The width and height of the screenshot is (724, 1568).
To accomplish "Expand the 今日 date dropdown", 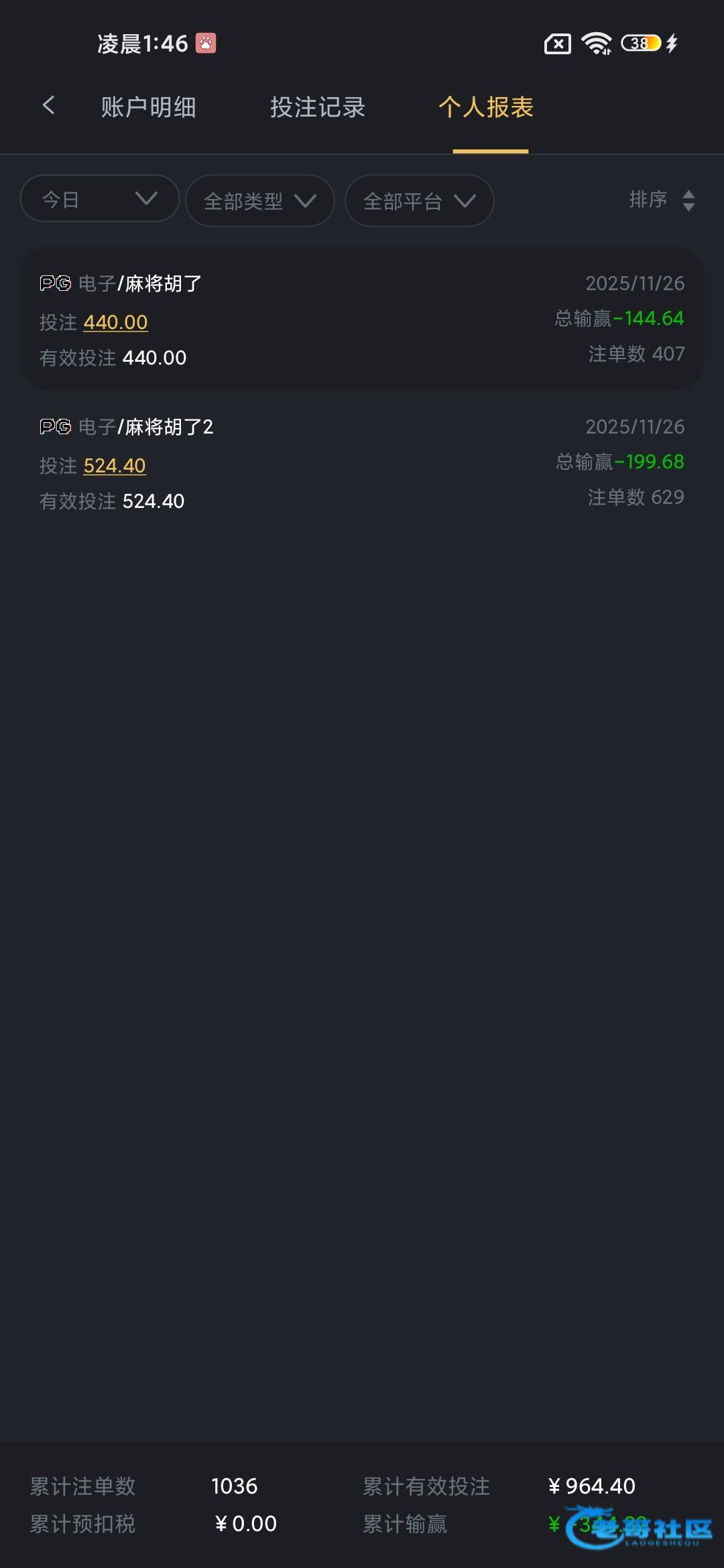I will (100, 199).
